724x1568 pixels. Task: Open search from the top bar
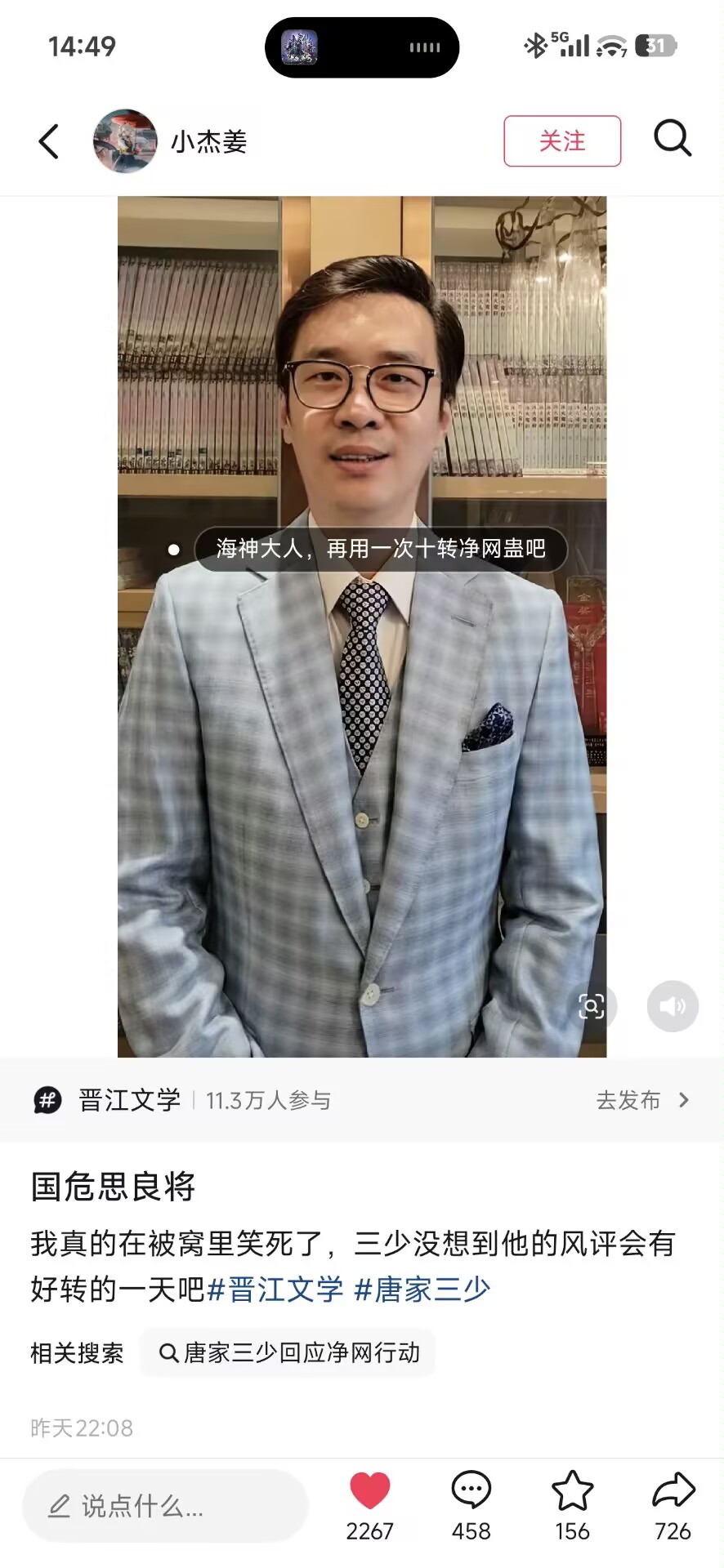click(673, 139)
